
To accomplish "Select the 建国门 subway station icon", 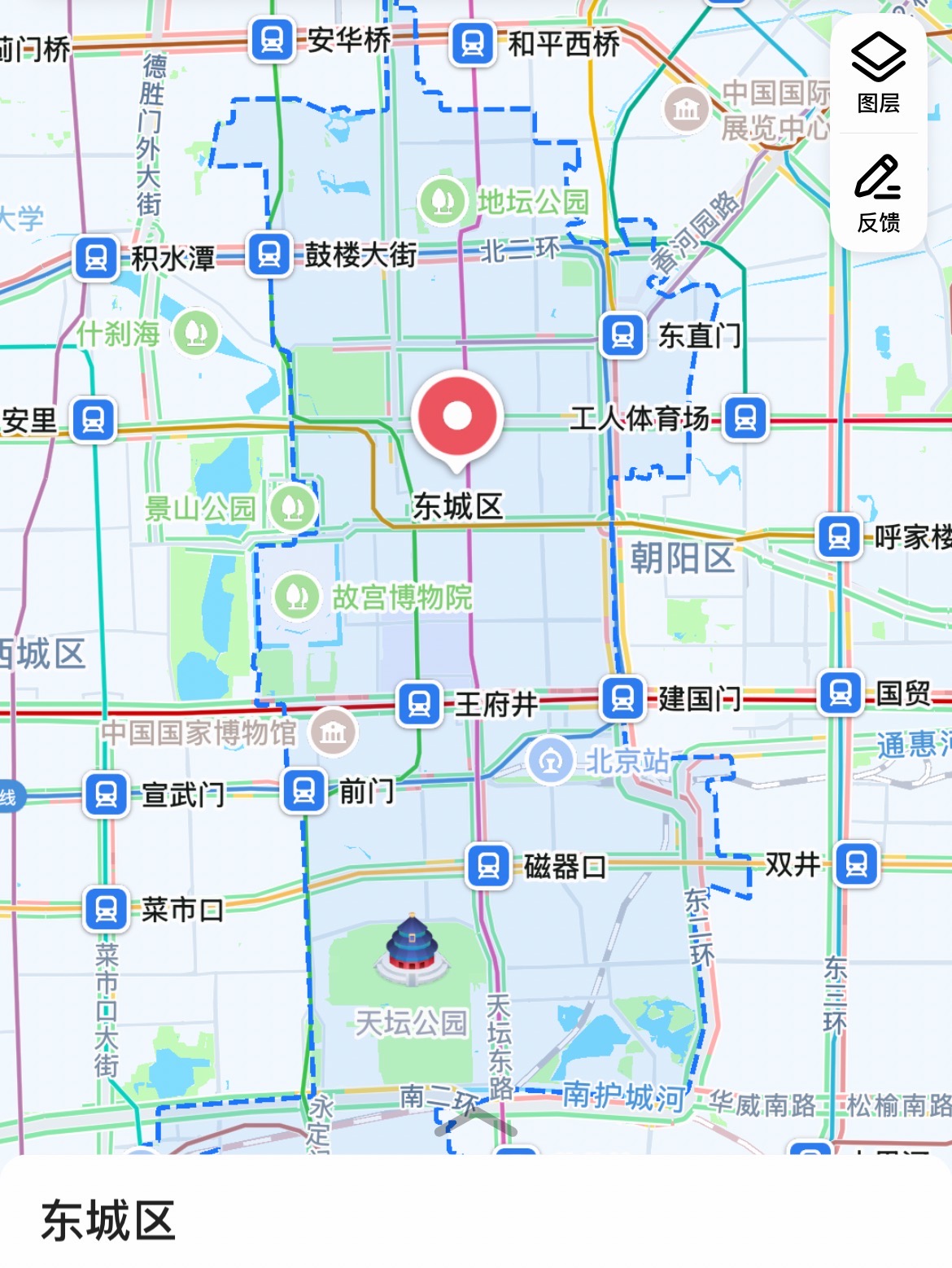I will click(623, 698).
